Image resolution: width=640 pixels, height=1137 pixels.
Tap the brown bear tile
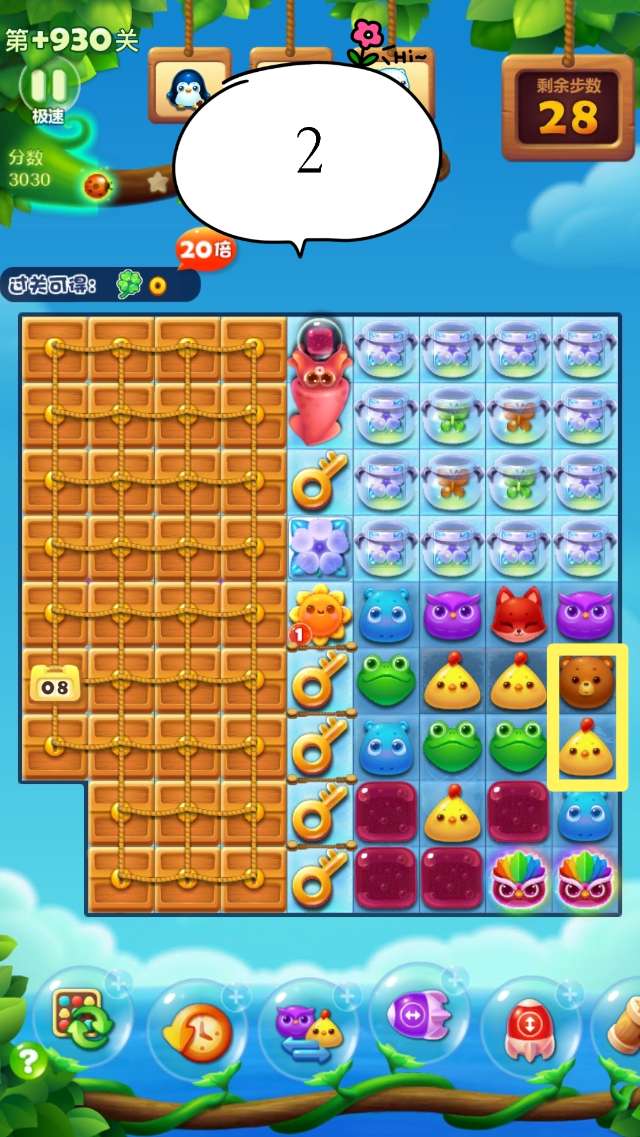coord(586,680)
